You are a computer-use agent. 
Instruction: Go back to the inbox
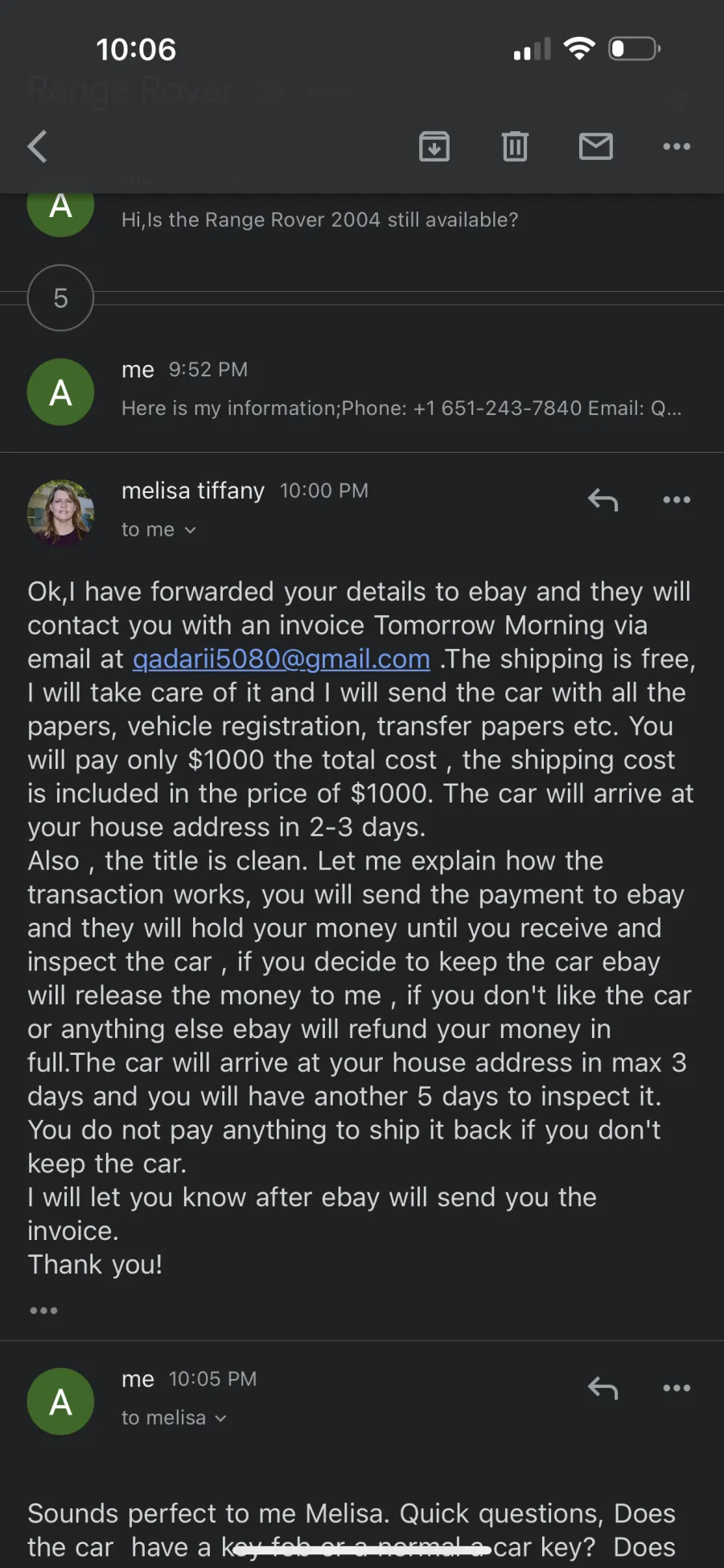38,146
